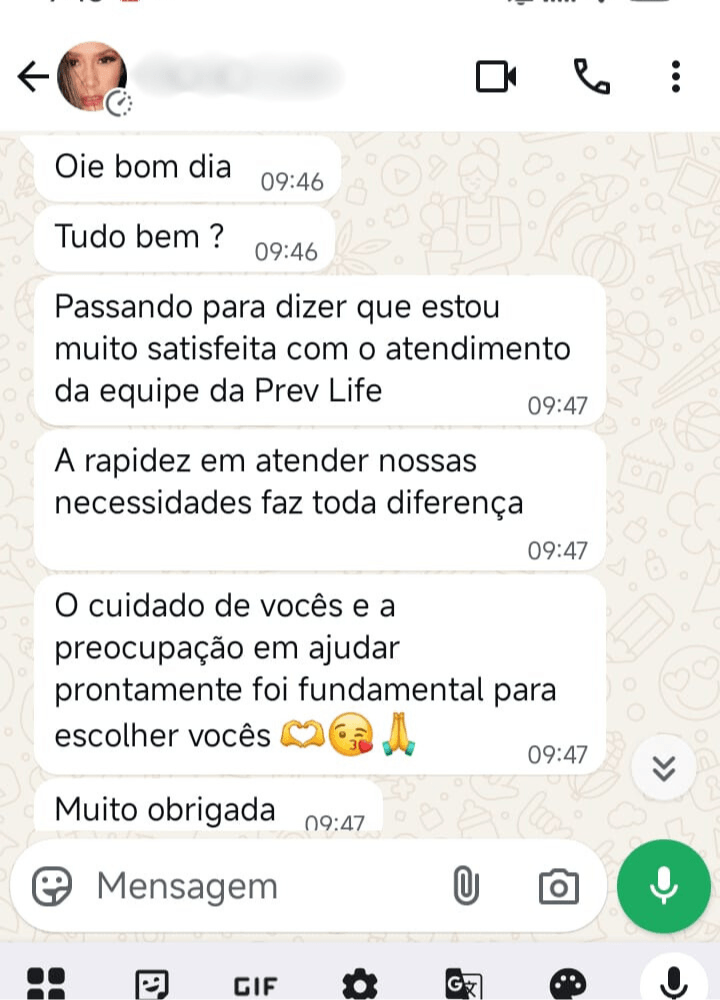
Task: Go back to the chat list
Action: pyautogui.click(x=33, y=78)
